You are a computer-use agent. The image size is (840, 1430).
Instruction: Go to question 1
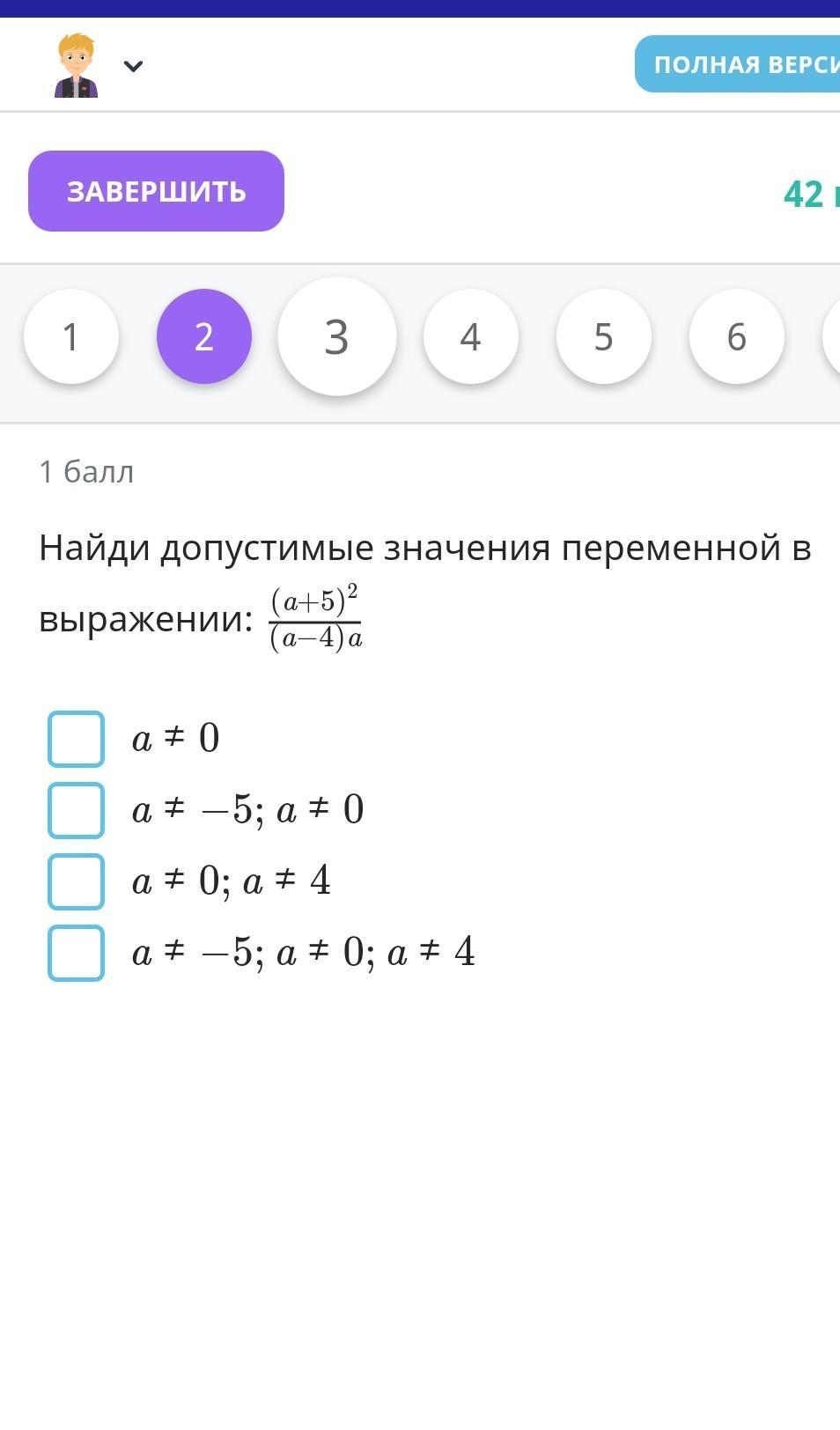[71, 336]
